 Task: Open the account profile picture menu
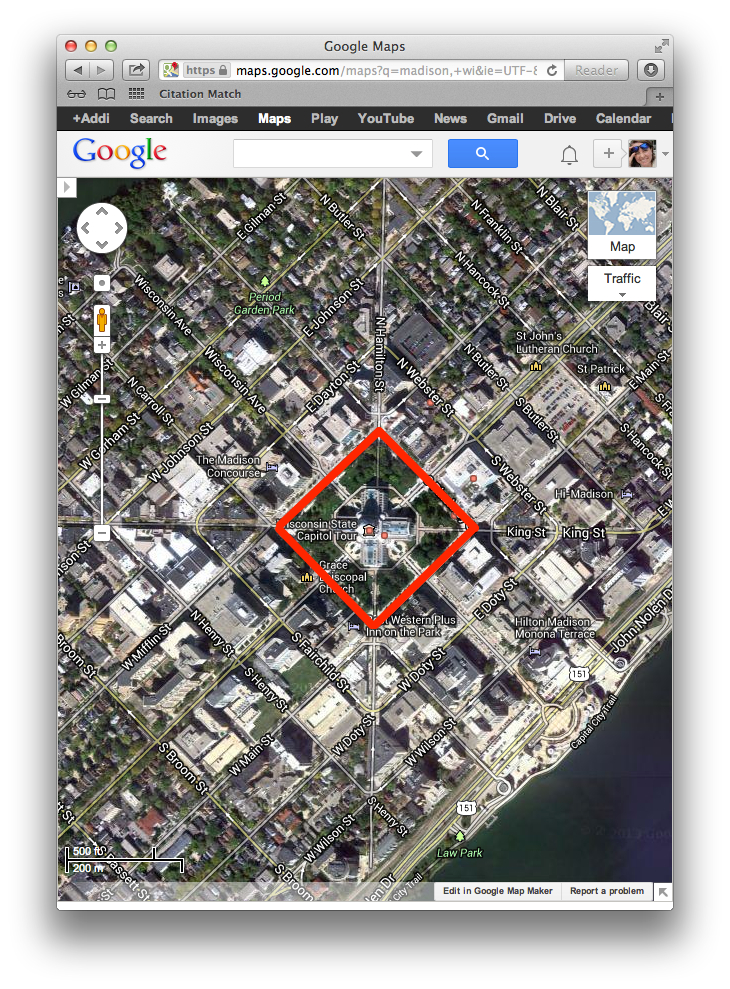642,153
